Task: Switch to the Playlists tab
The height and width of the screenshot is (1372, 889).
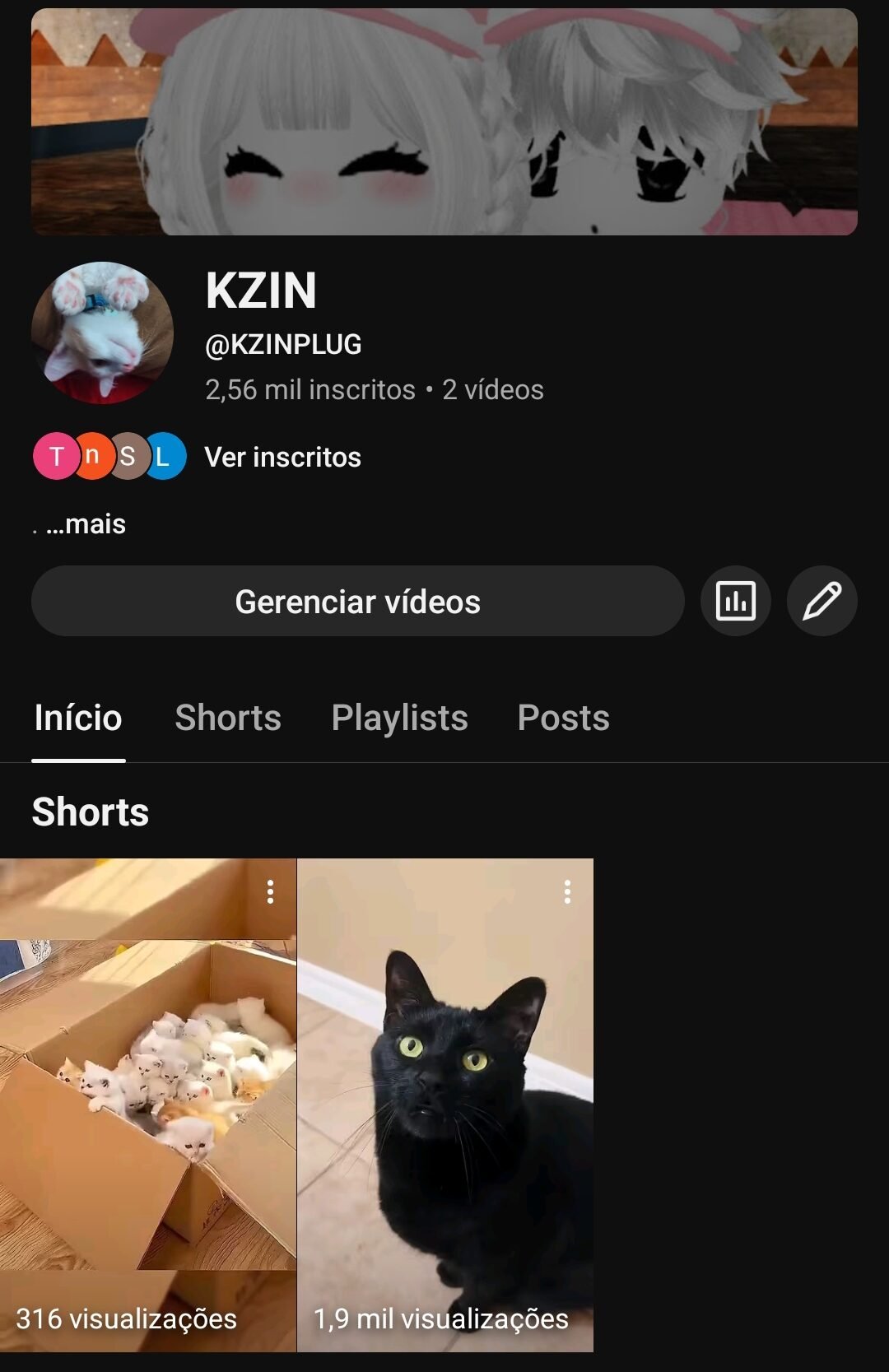Action: click(398, 718)
